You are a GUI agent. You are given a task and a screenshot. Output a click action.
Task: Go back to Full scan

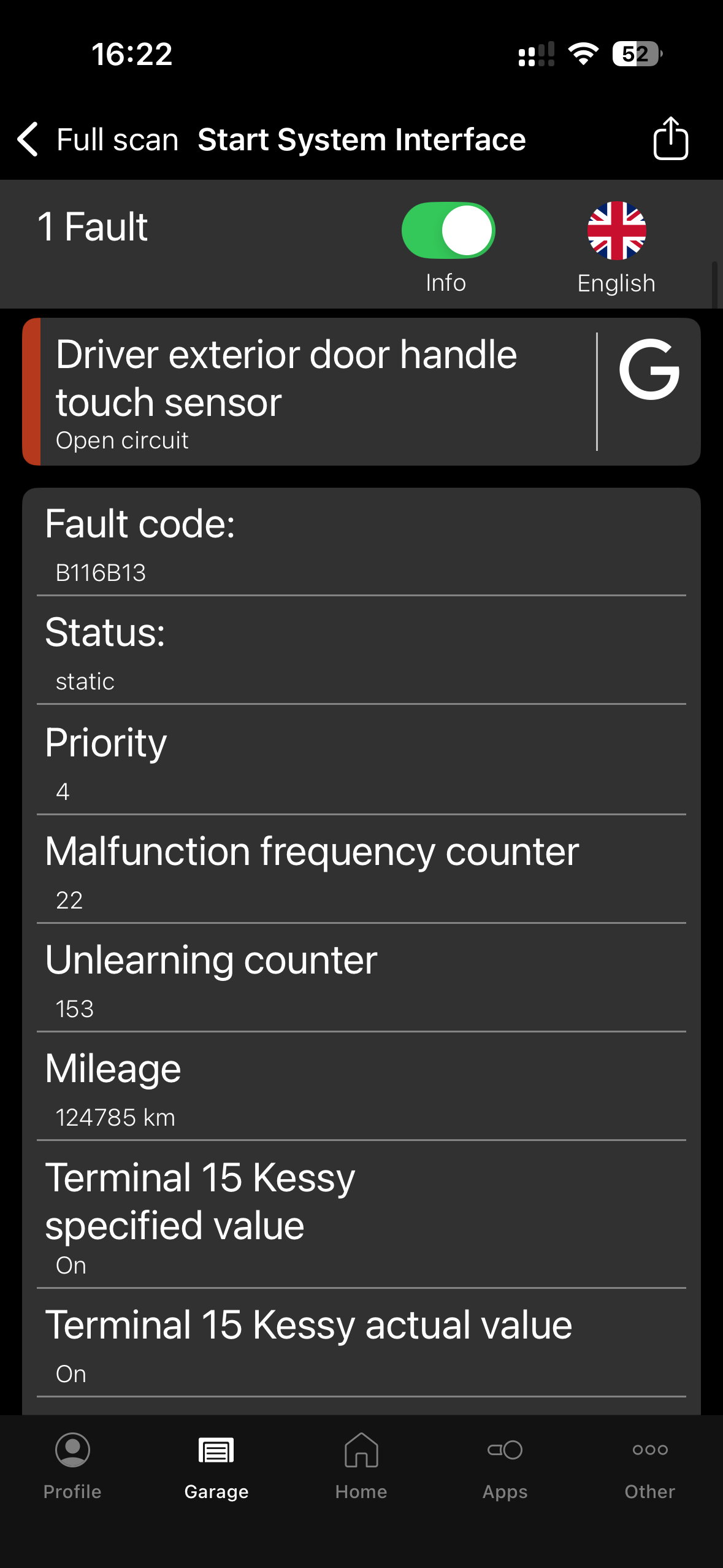click(98, 140)
